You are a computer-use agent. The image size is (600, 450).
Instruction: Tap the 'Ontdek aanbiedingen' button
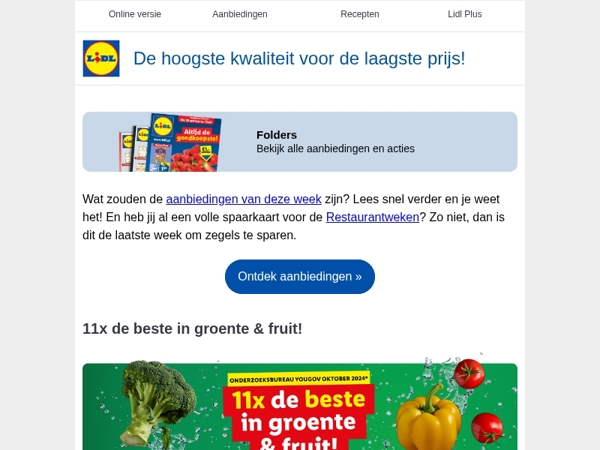[300, 277]
